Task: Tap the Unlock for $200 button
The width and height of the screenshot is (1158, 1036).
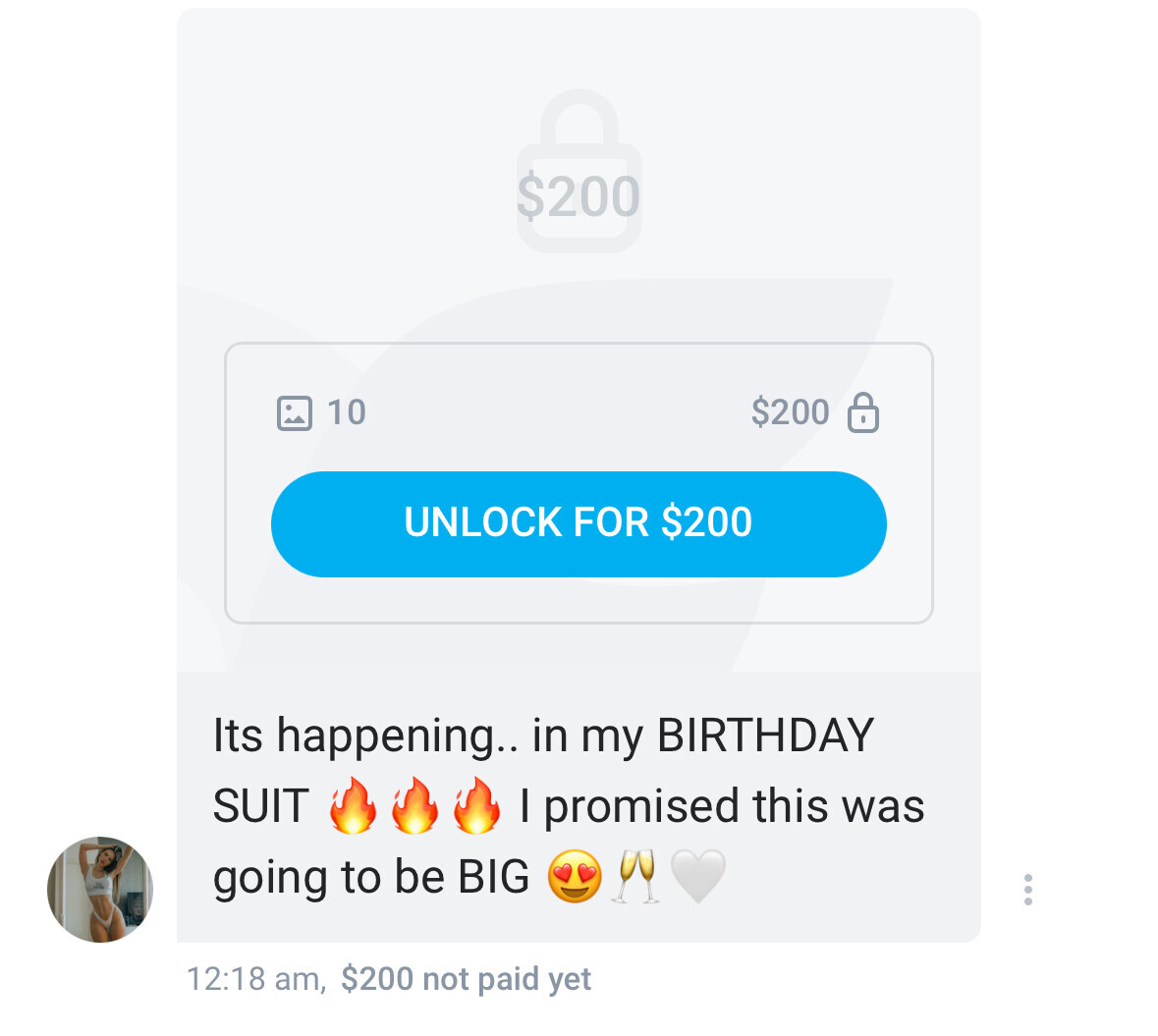Action: pyautogui.click(x=579, y=523)
